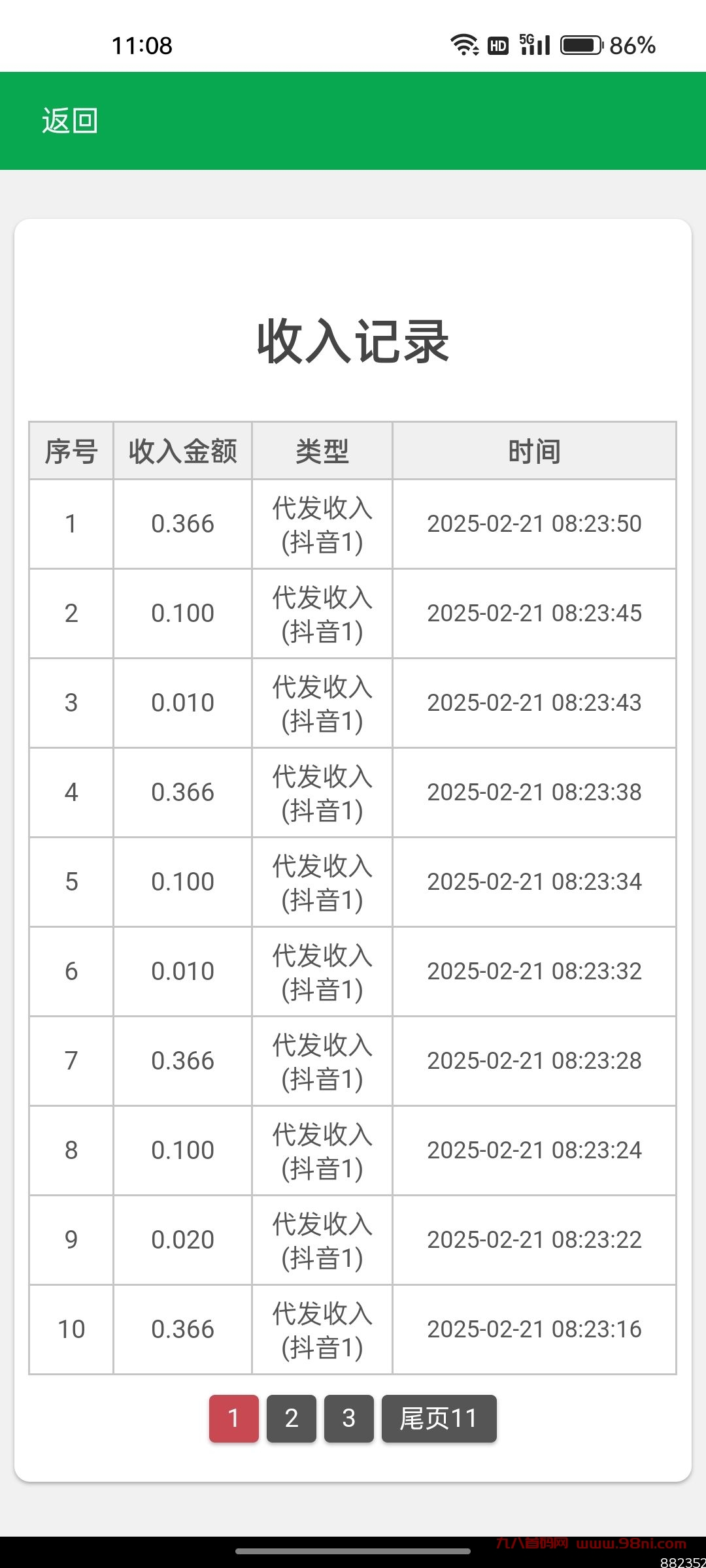Screen dimensions: 706x1568
Task: Tap the 返回 back button
Action: coord(70,121)
